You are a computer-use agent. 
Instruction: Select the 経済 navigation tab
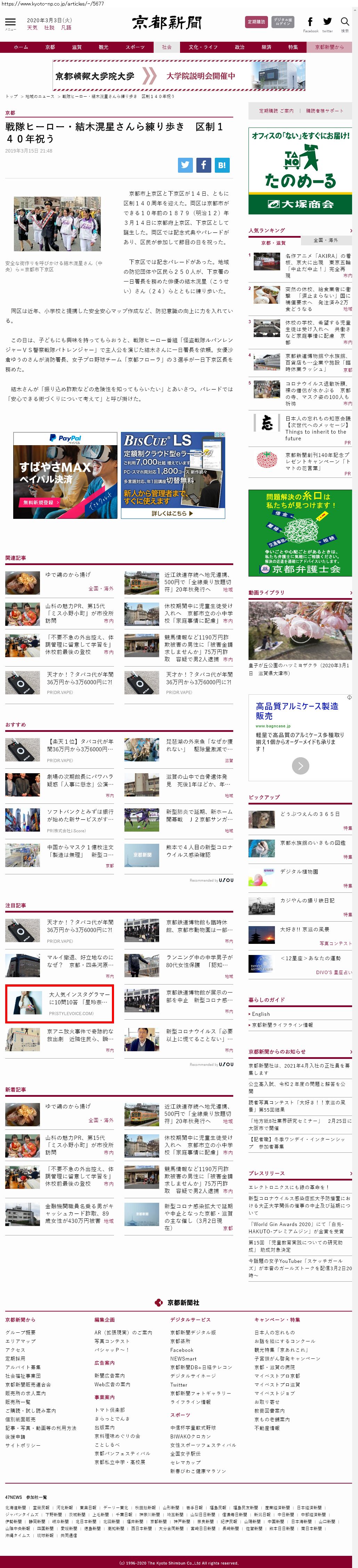[x=266, y=47]
